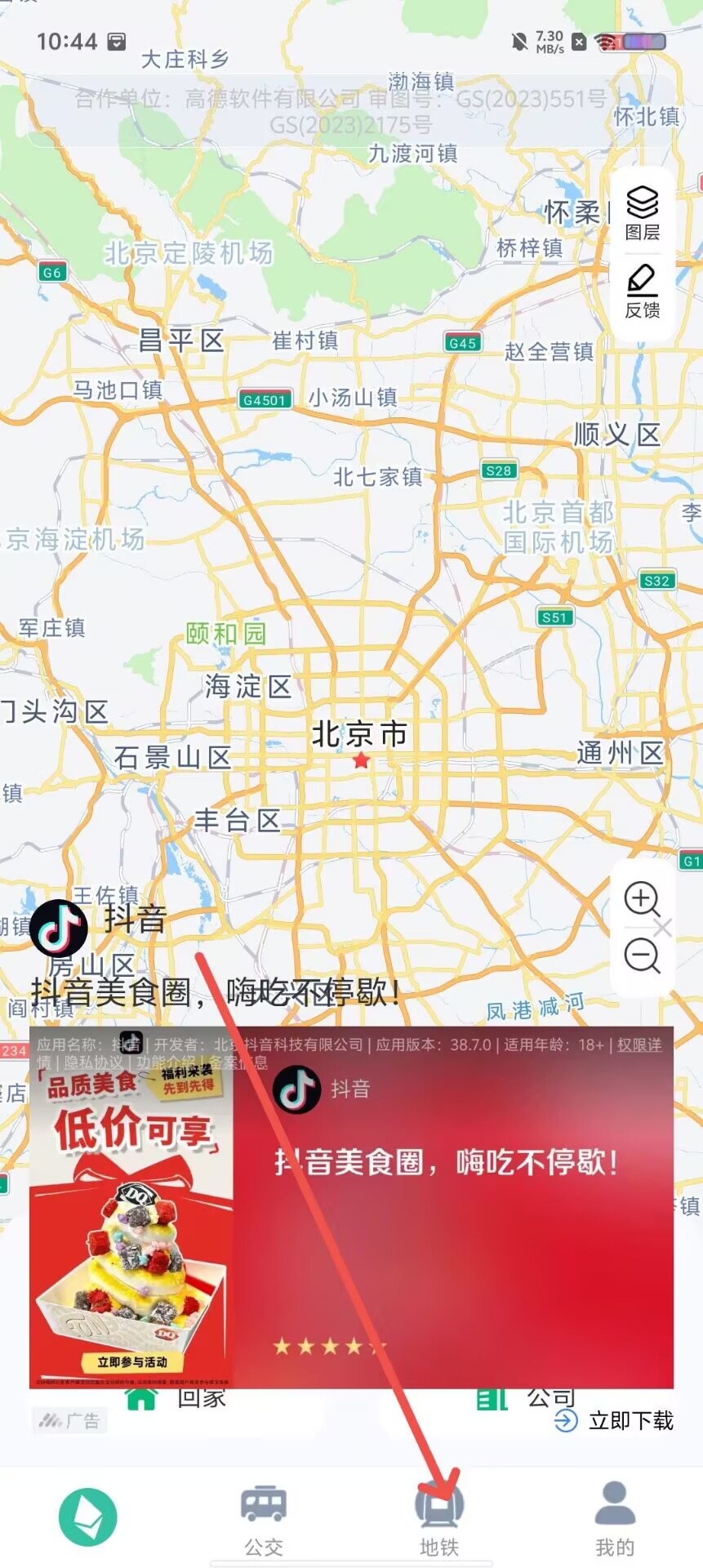Image resolution: width=703 pixels, height=1568 pixels.
Task: Zoom out of the map
Action: (x=643, y=955)
